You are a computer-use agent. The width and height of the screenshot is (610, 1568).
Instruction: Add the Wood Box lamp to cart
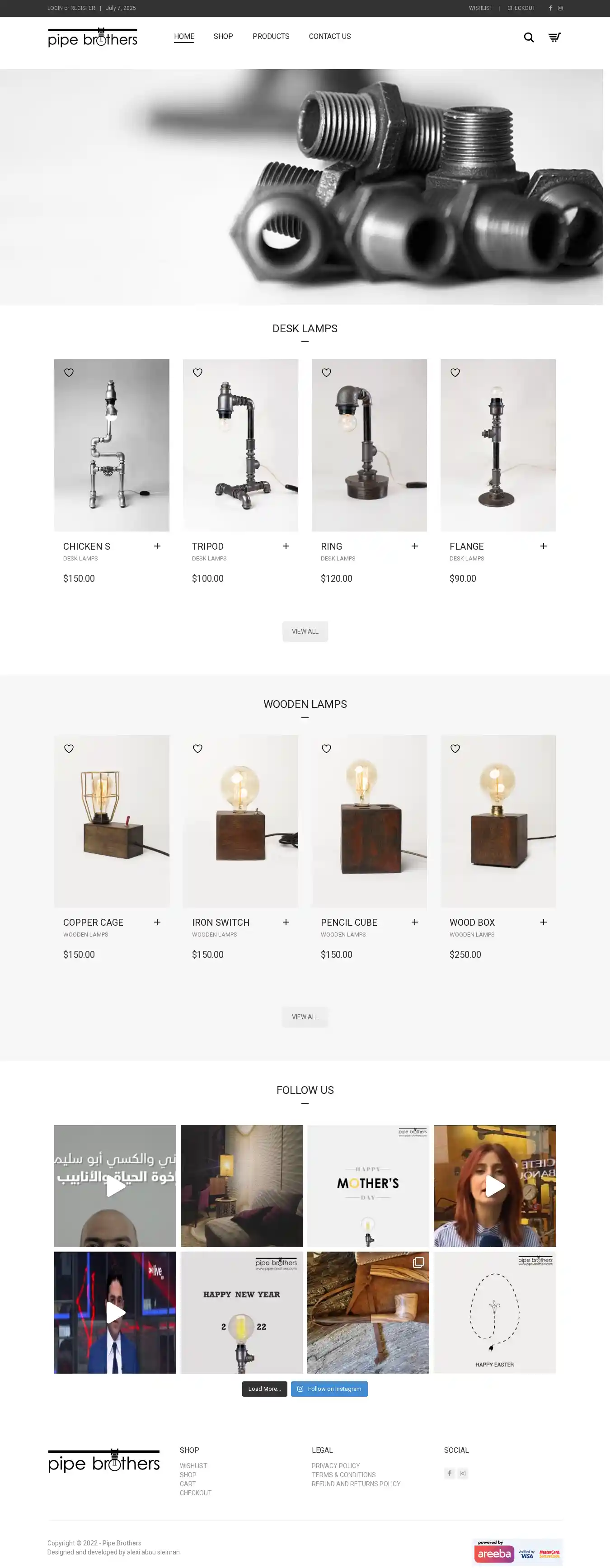tap(543, 922)
